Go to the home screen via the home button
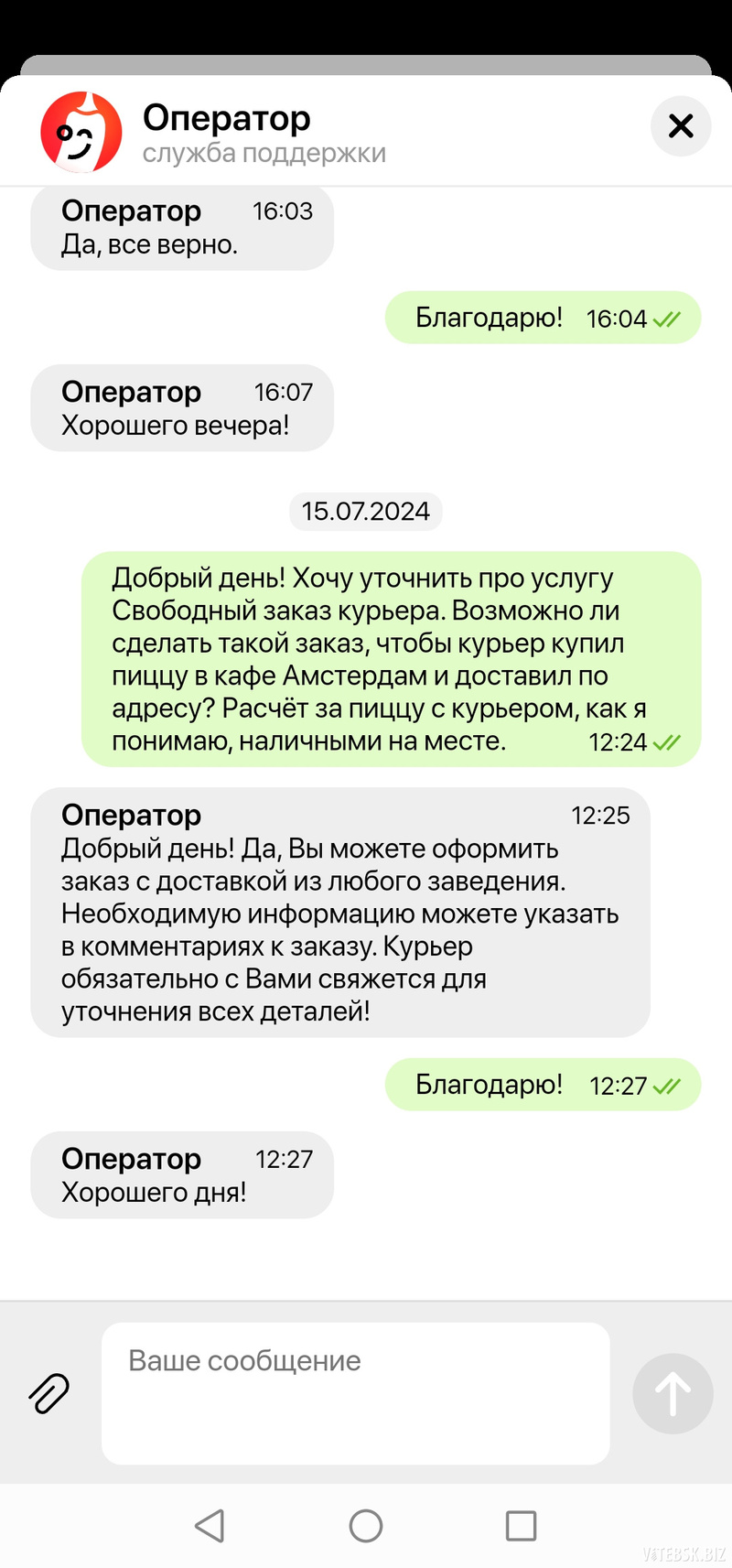This screenshot has height=1568, width=732. tap(366, 1526)
